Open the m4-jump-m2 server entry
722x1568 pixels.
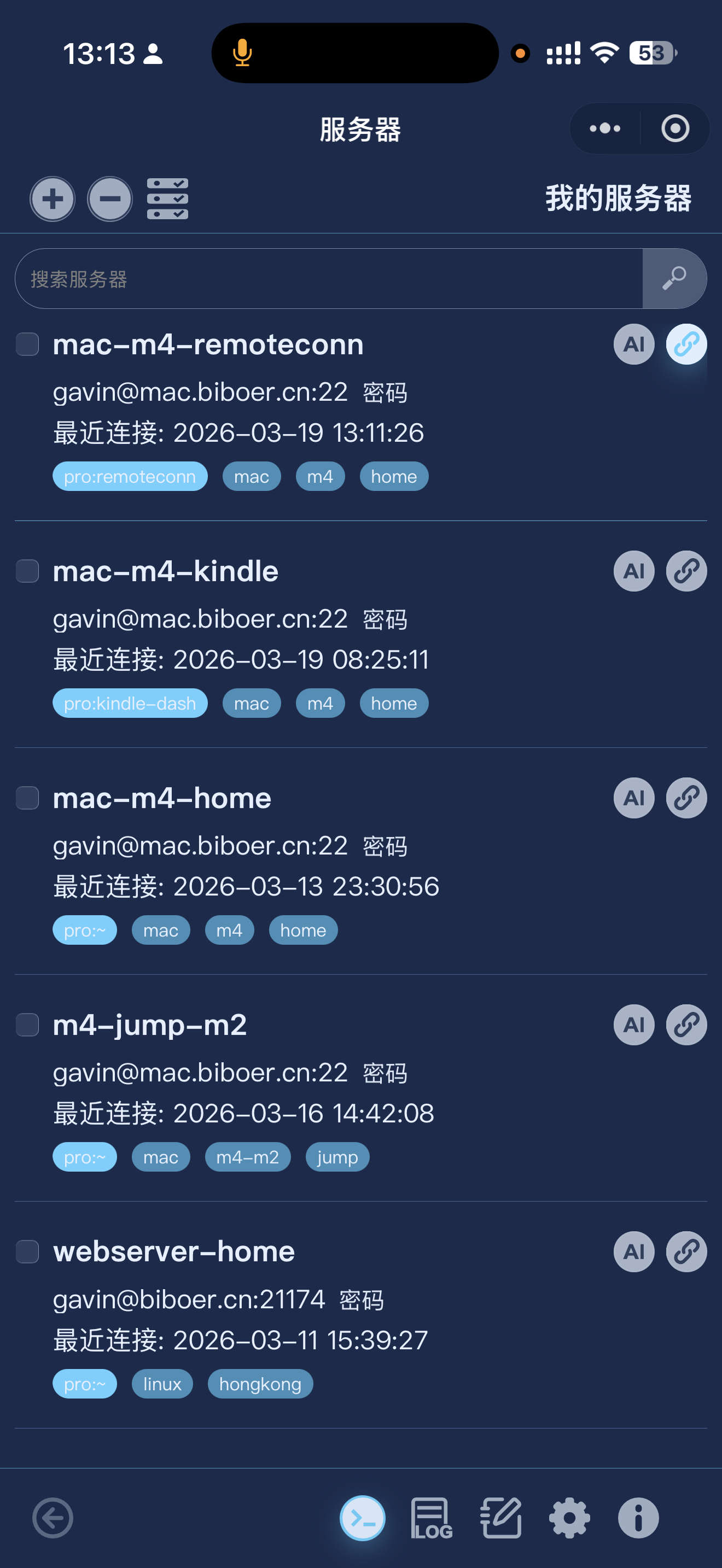point(150,1025)
